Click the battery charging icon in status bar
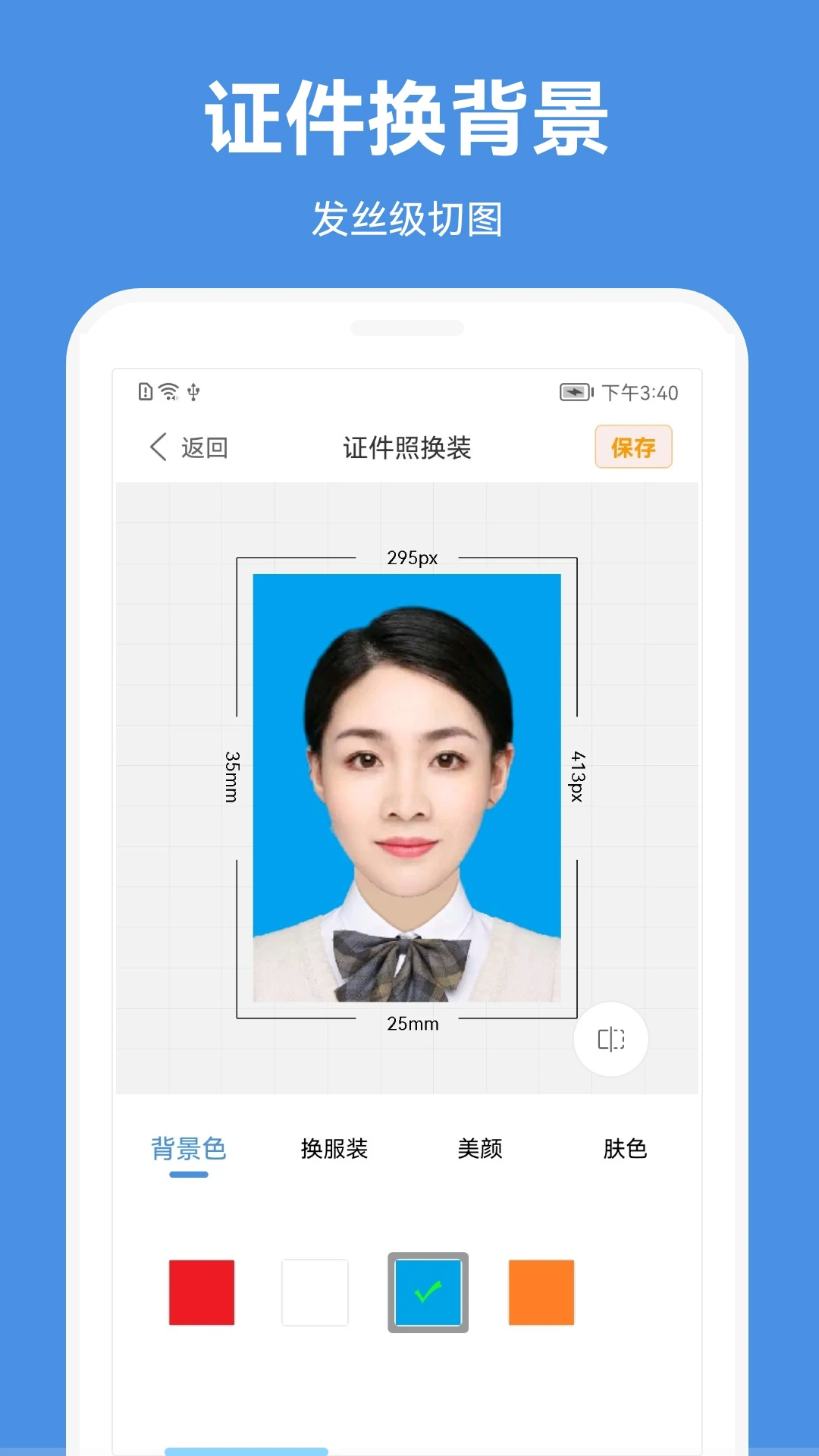819x1456 pixels. pos(574,392)
